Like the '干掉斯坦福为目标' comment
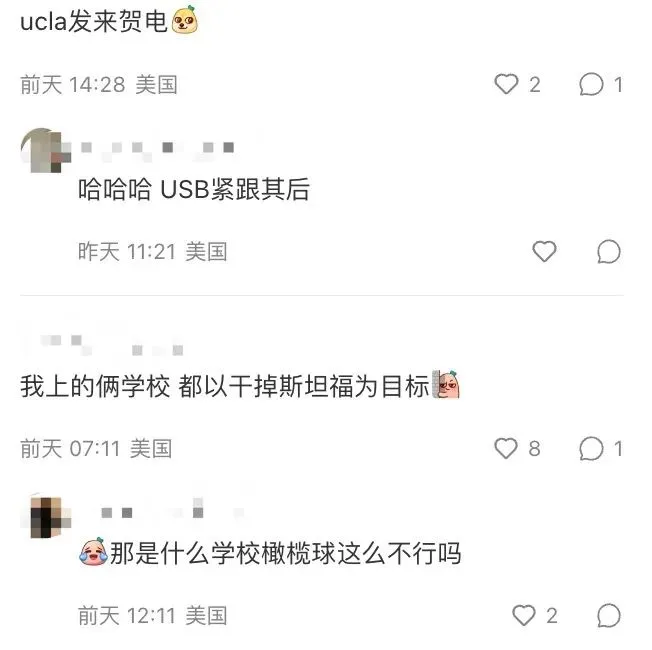The width and height of the screenshot is (652, 650). pos(507,449)
